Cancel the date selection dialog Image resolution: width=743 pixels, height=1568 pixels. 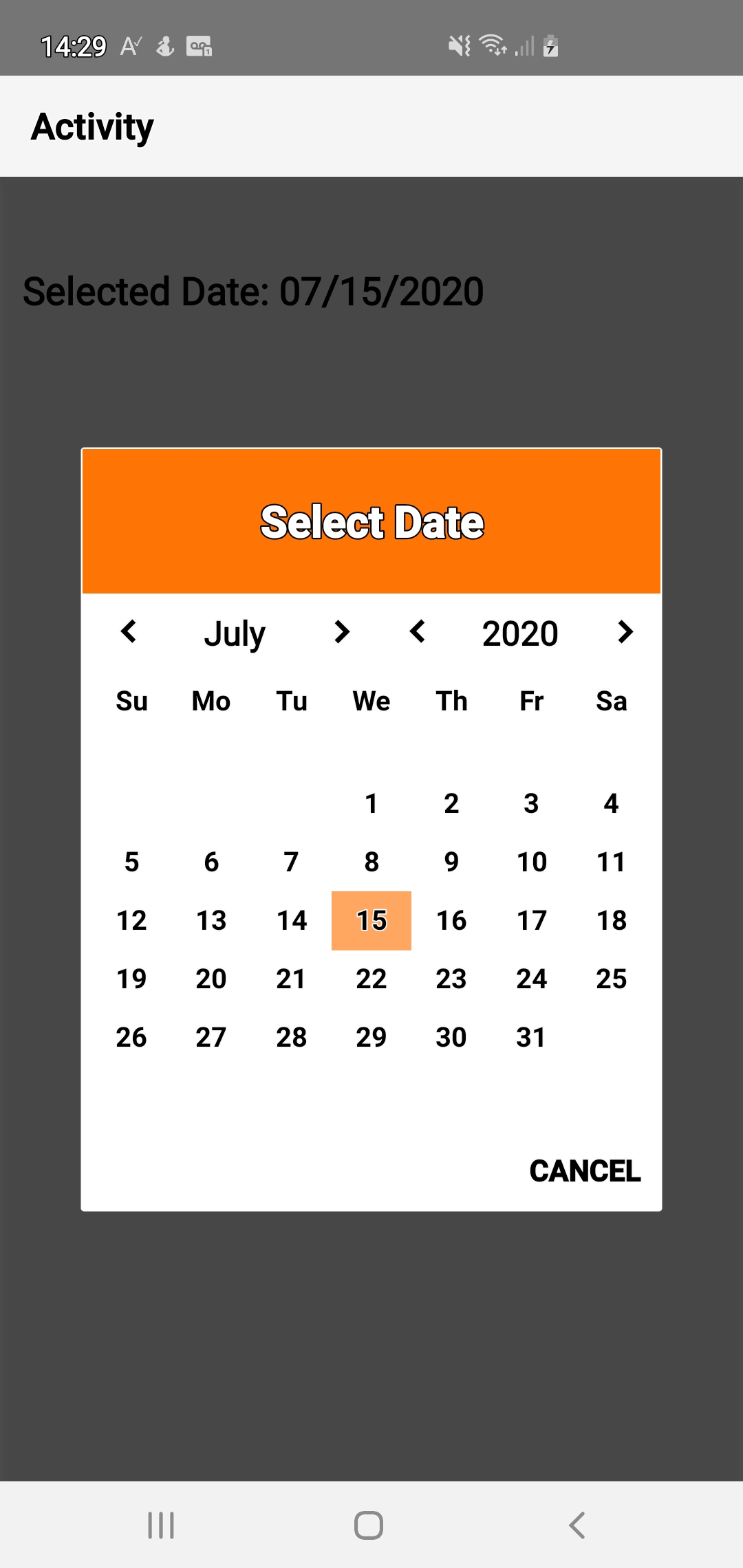585,1171
